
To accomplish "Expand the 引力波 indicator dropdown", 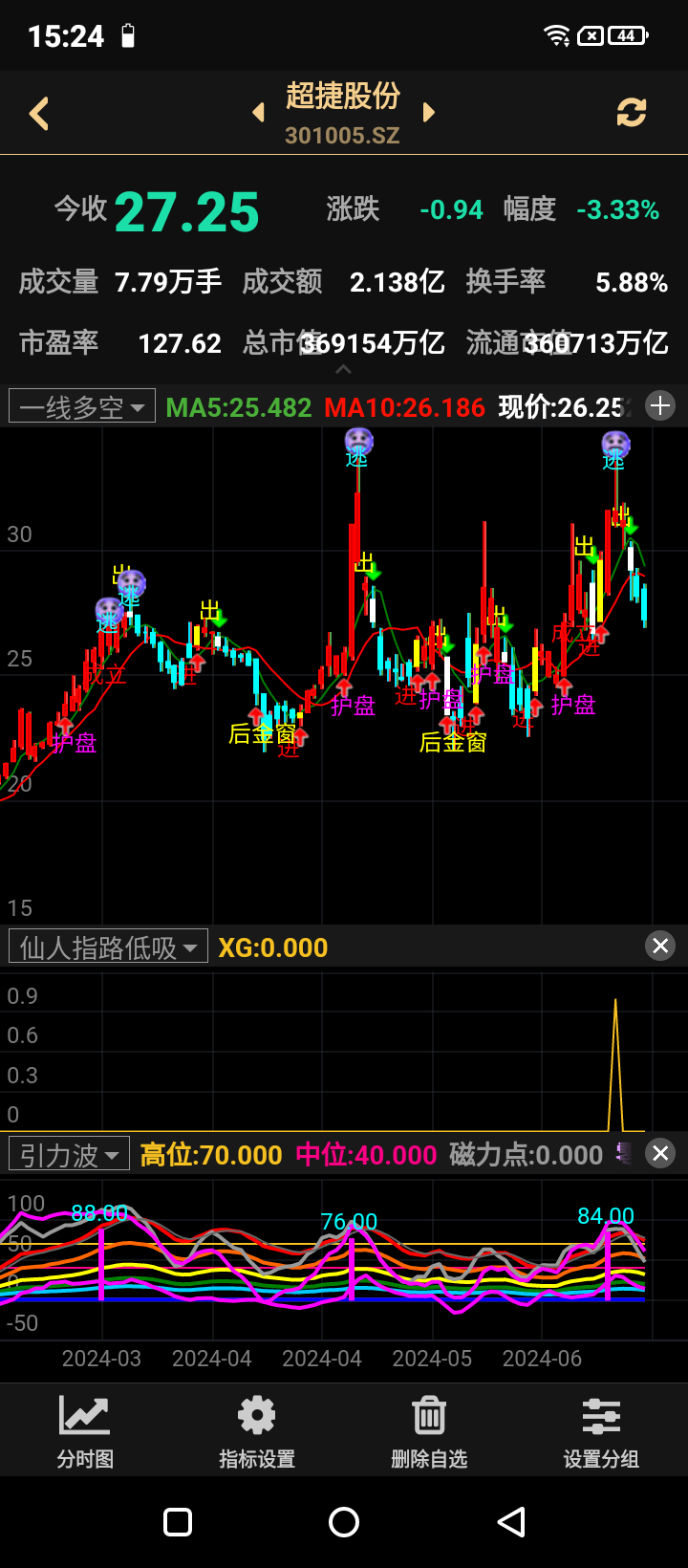I will [x=68, y=1153].
